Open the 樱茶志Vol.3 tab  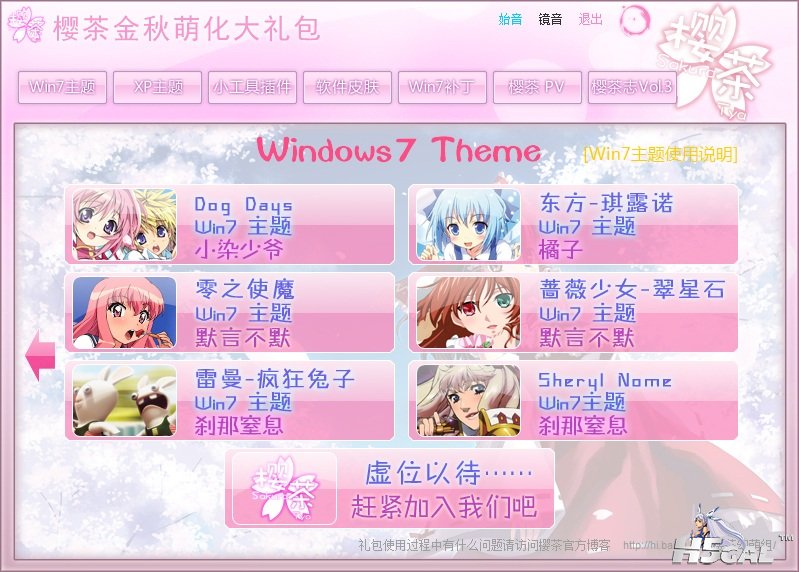tap(632, 87)
